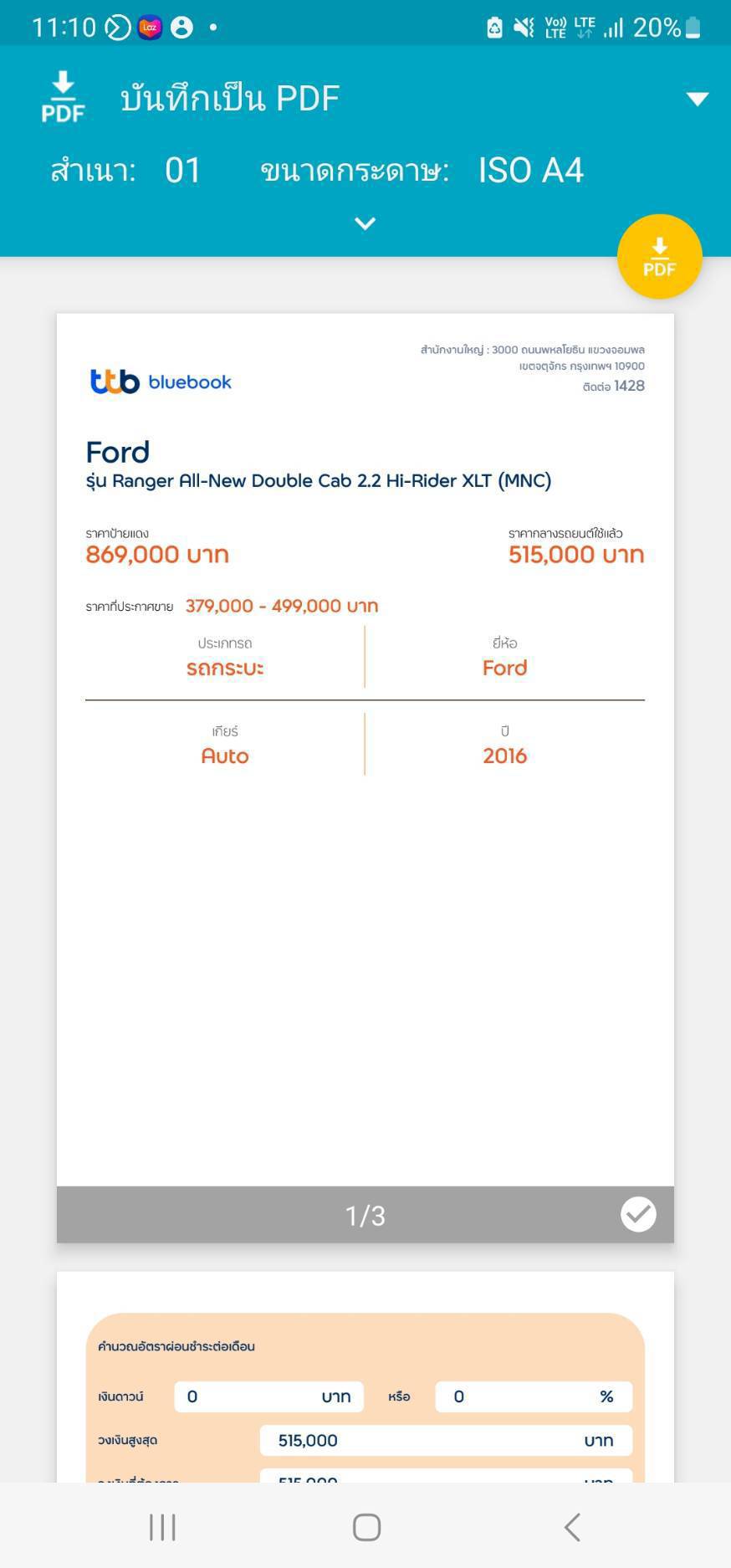The width and height of the screenshot is (731, 1568).
Task: Tap the yellow save PDF button
Action: [x=659, y=257]
